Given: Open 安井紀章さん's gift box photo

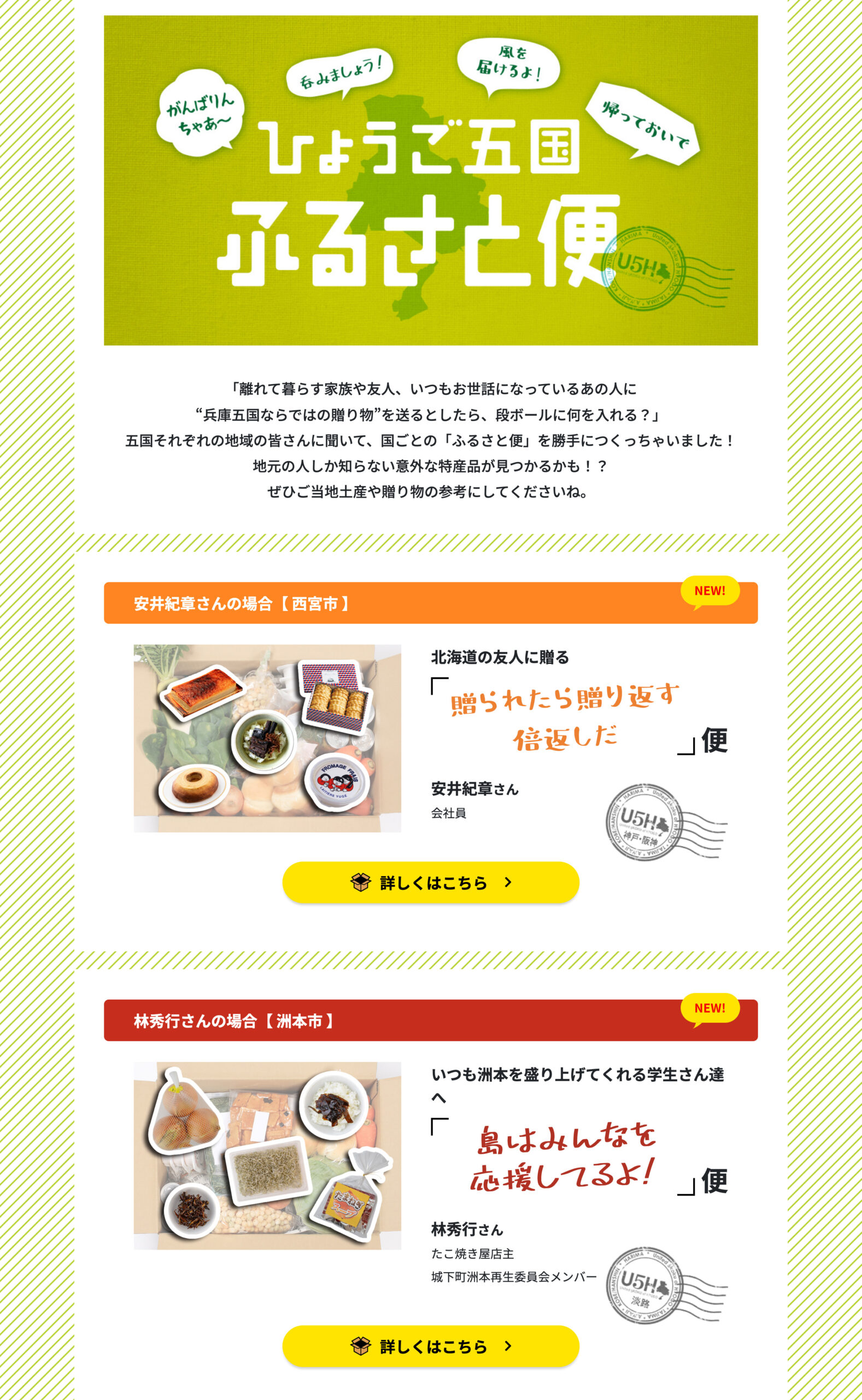Looking at the screenshot, I should pos(267,738).
